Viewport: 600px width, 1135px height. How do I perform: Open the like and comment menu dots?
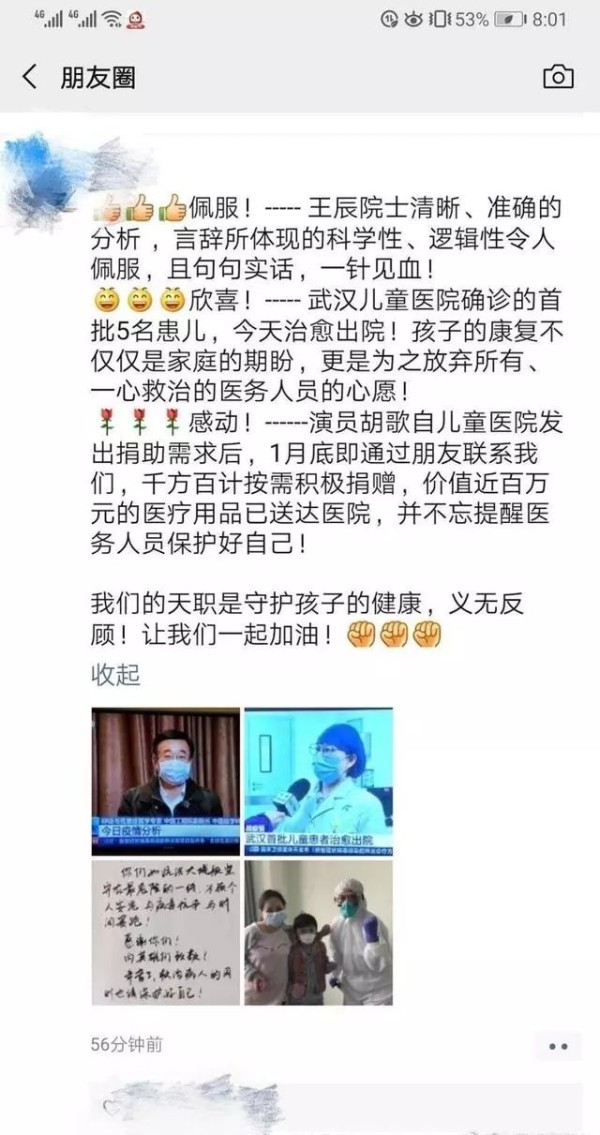(558, 1046)
